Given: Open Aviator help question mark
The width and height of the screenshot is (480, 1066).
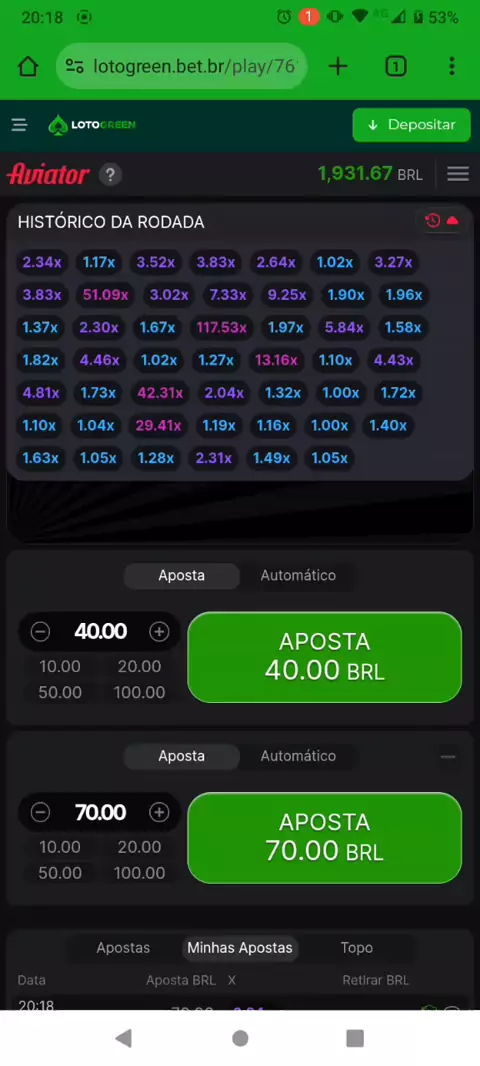Looking at the screenshot, I should [x=110, y=175].
